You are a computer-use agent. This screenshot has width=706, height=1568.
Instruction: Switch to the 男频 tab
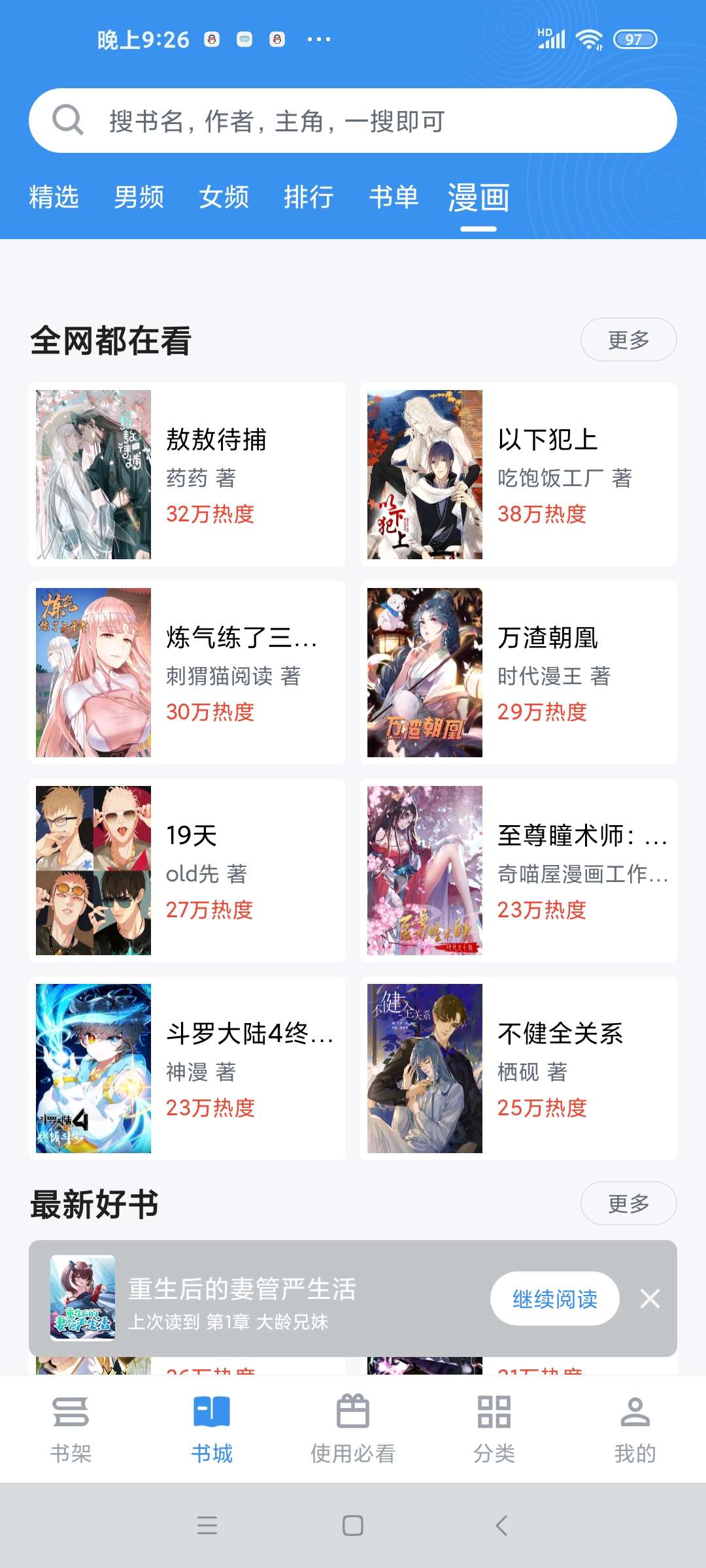(139, 197)
